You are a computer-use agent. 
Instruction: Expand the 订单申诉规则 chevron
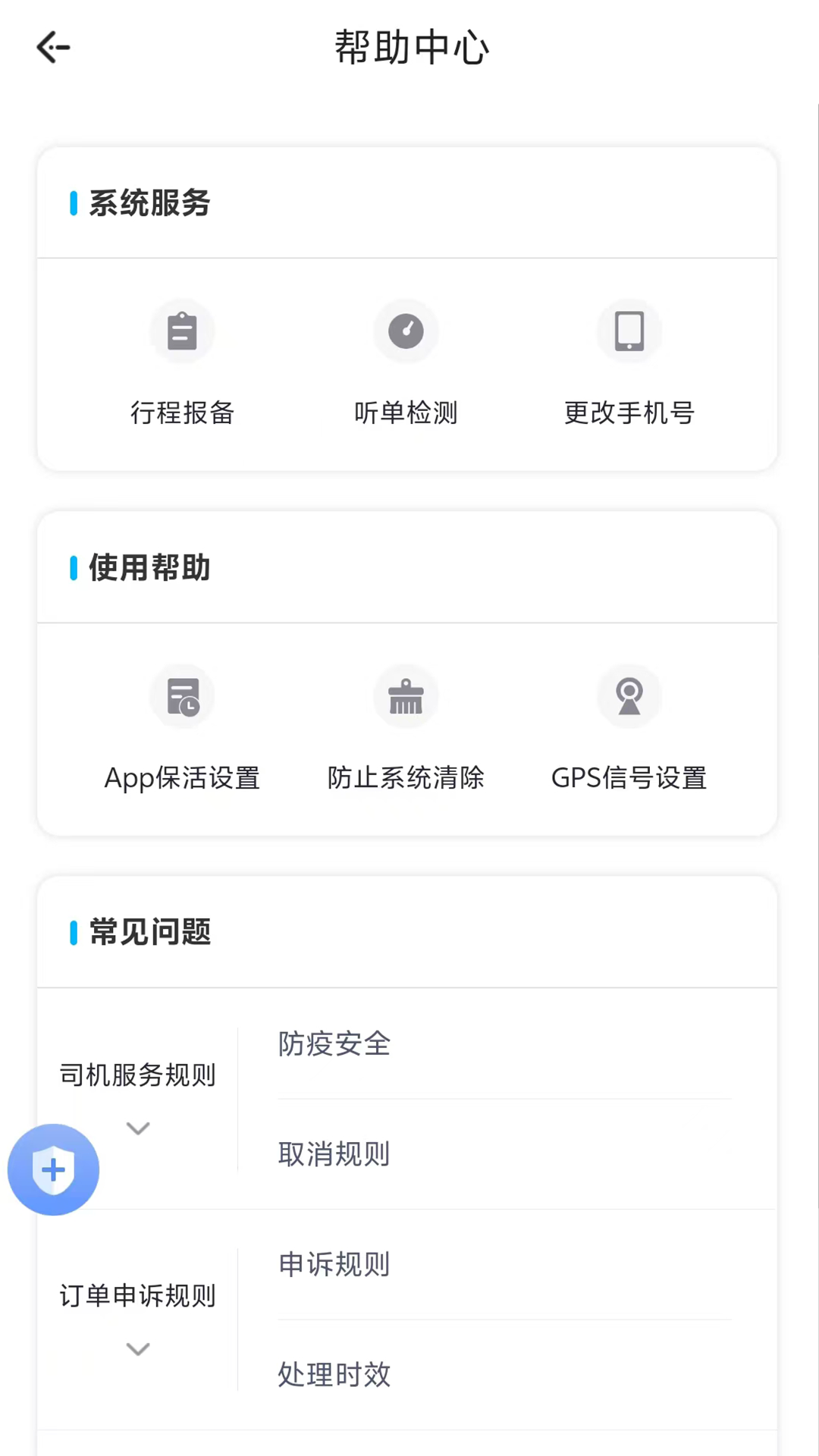coord(137,1349)
